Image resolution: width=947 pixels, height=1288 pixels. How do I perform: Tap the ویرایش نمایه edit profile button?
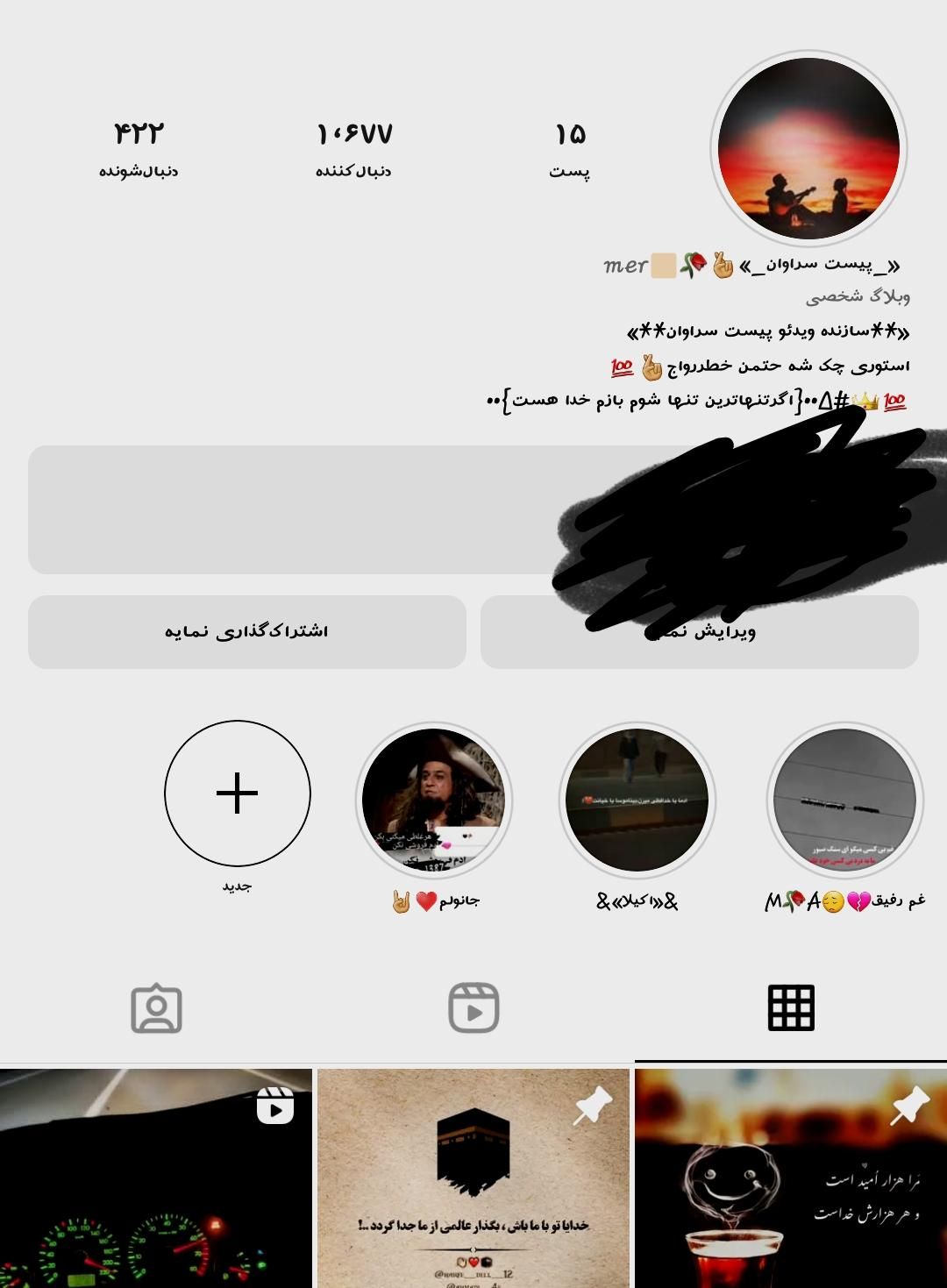[x=699, y=632]
